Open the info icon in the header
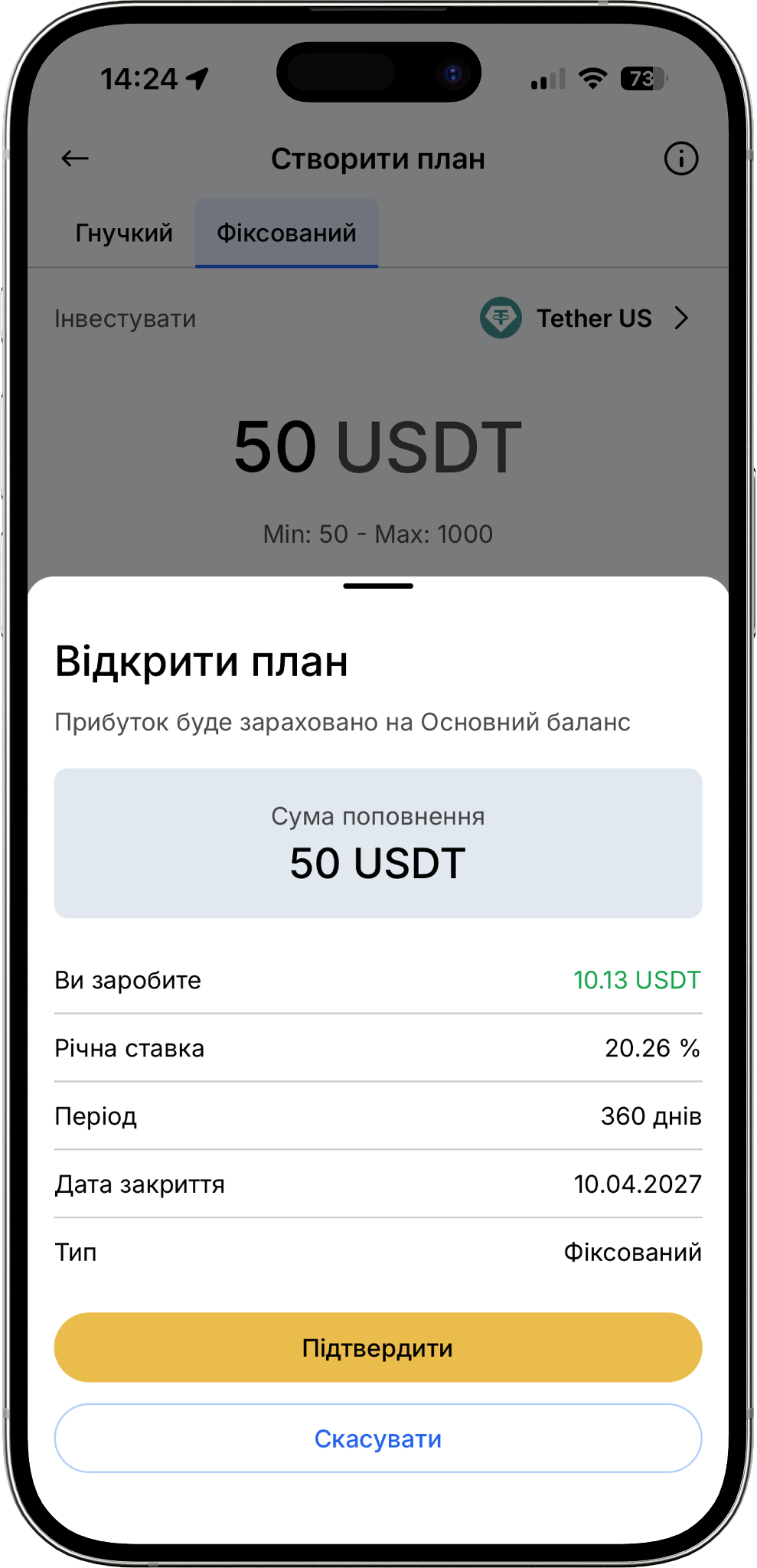 680,158
